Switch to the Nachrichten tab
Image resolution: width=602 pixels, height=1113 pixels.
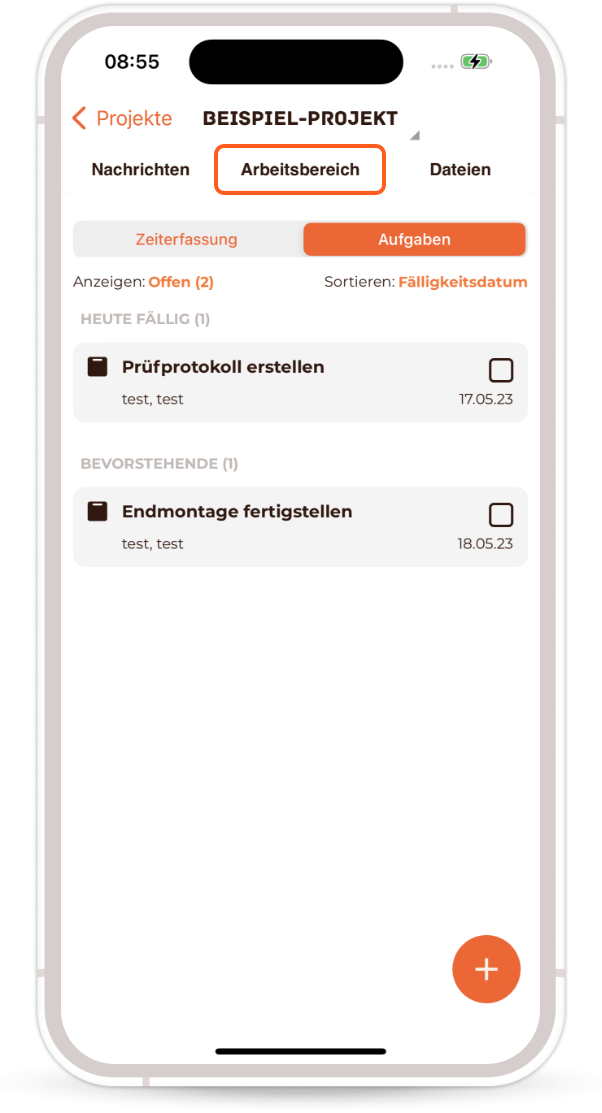(140, 170)
